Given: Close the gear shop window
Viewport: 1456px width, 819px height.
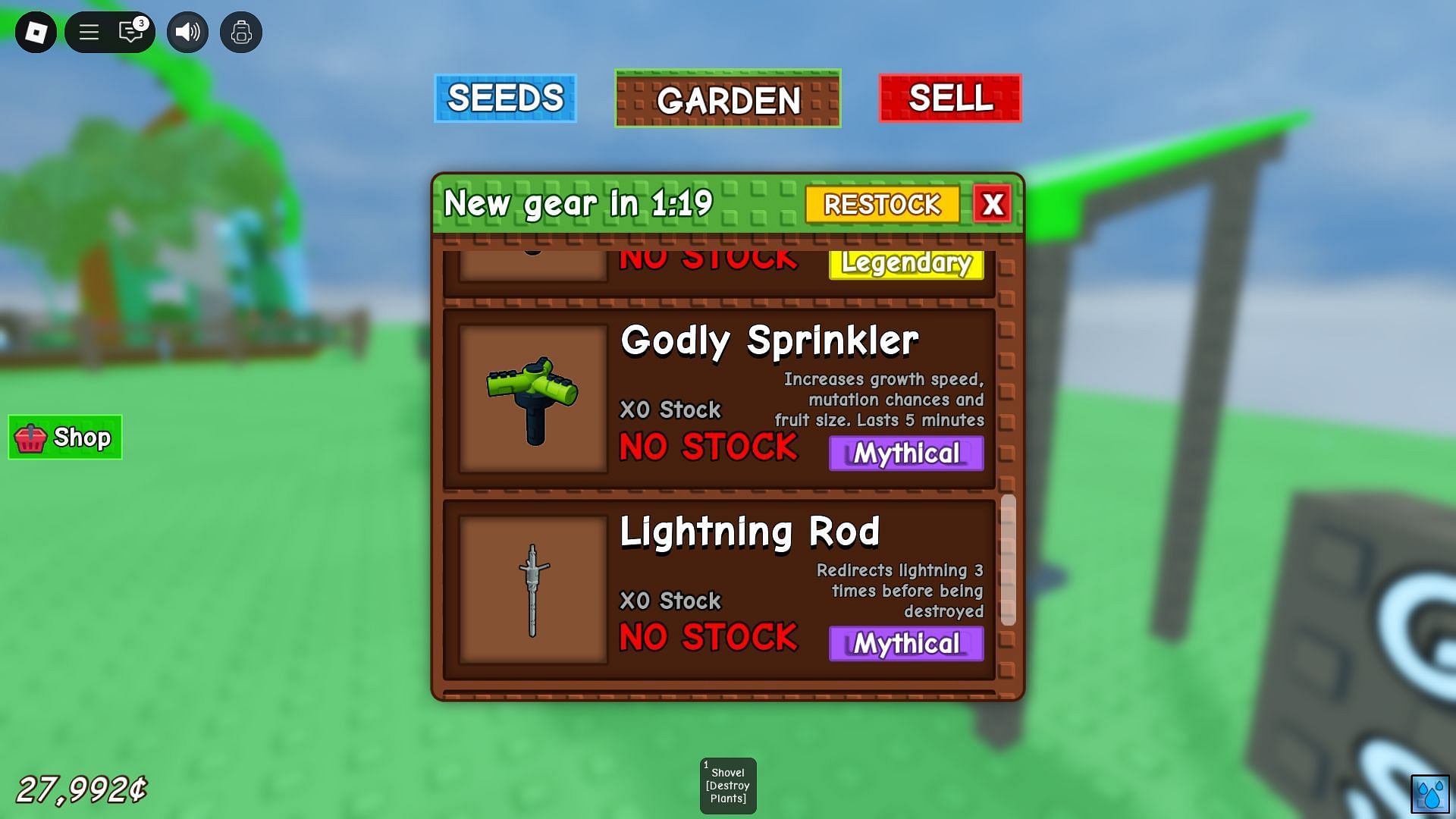Looking at the screenshot, I should [x=992, y=205].
